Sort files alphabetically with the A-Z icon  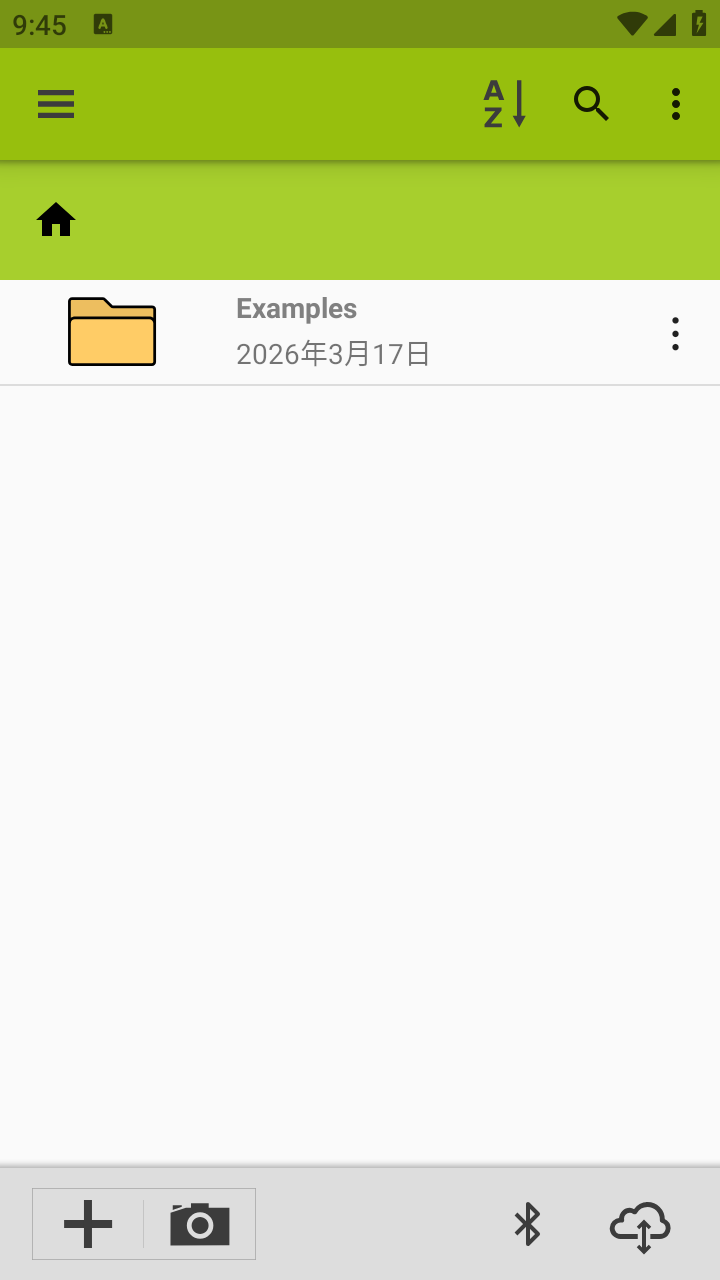503,103
